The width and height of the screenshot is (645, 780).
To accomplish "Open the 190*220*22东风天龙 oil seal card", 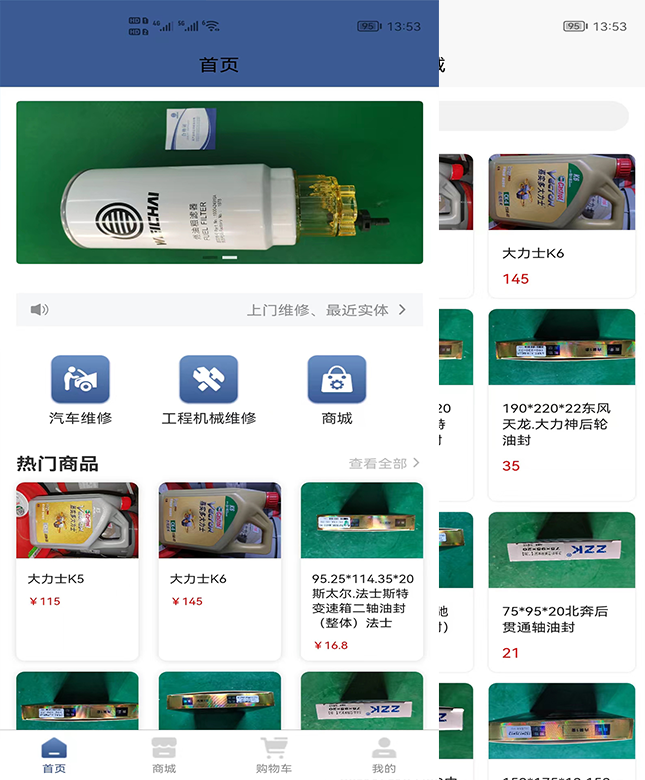I will click(x=561, y=404).
